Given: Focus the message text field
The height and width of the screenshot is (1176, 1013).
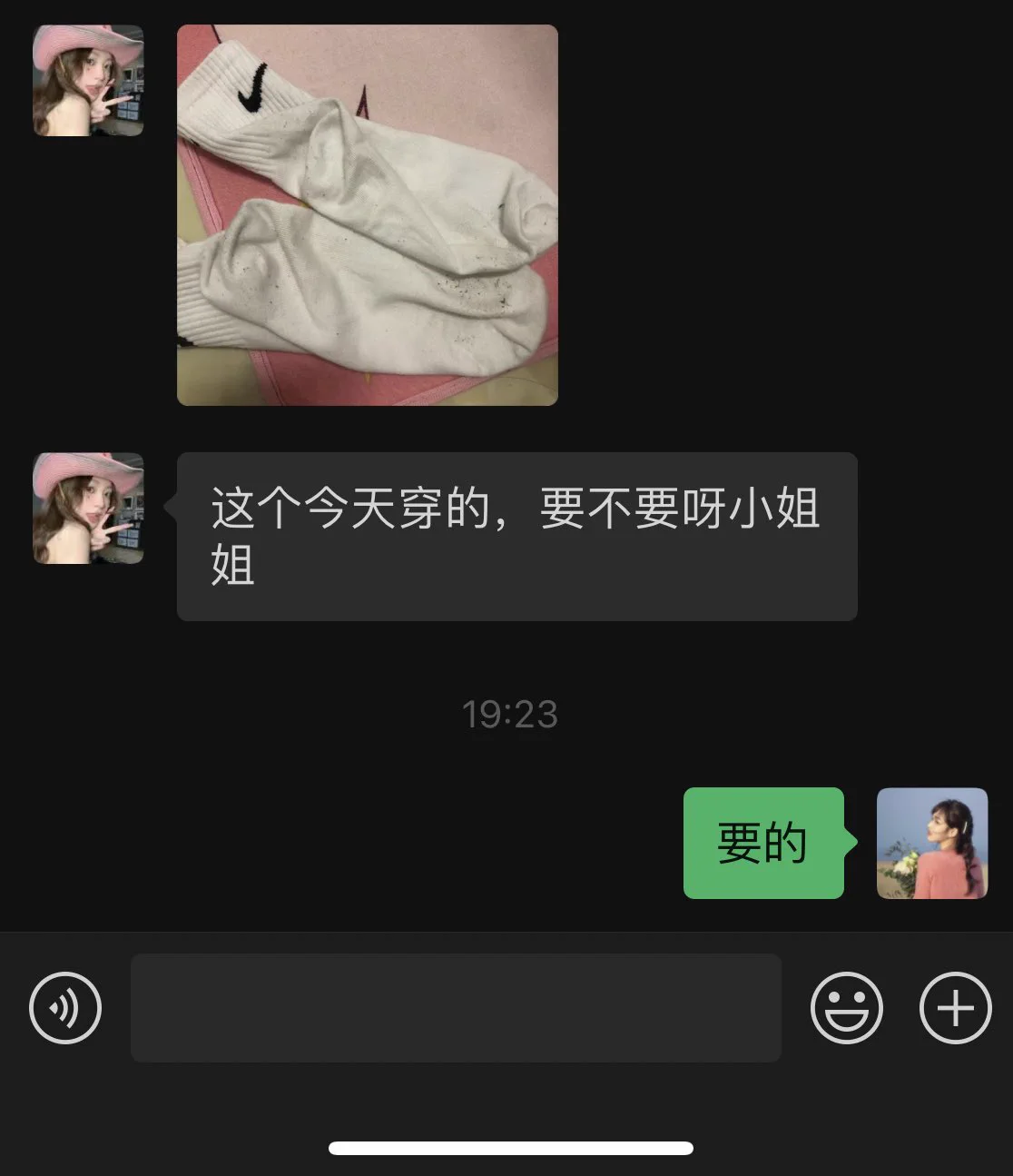Looking at the screenshot, I should pyautogui.click(x=456, y=1008).
